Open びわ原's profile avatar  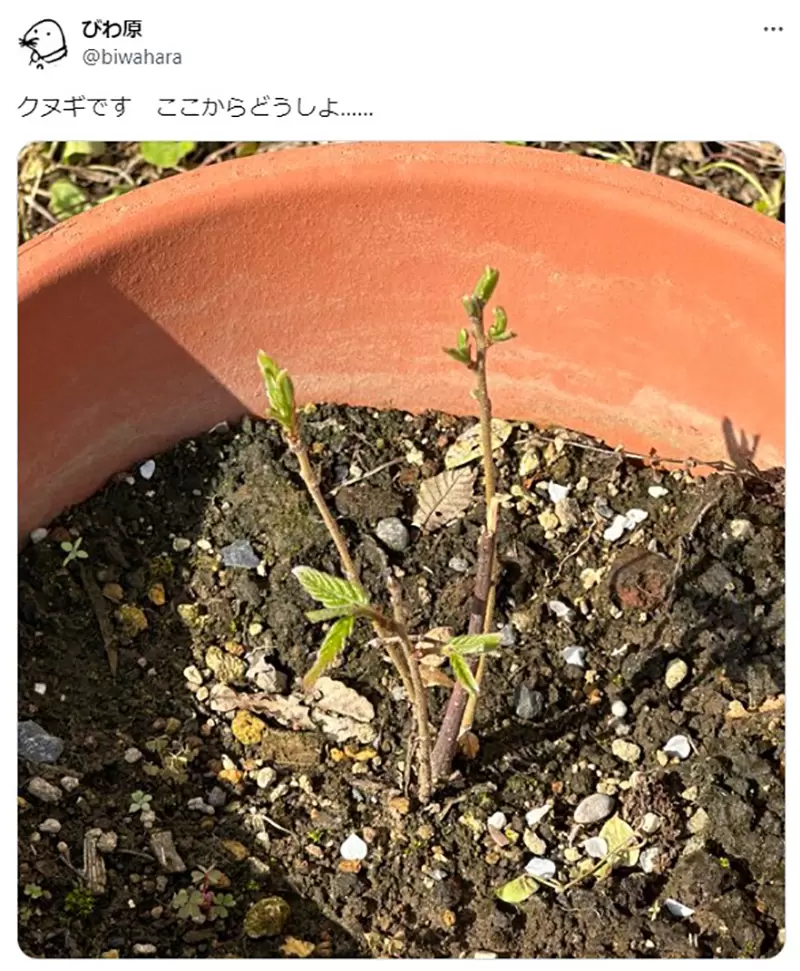(x=43, y=44)
